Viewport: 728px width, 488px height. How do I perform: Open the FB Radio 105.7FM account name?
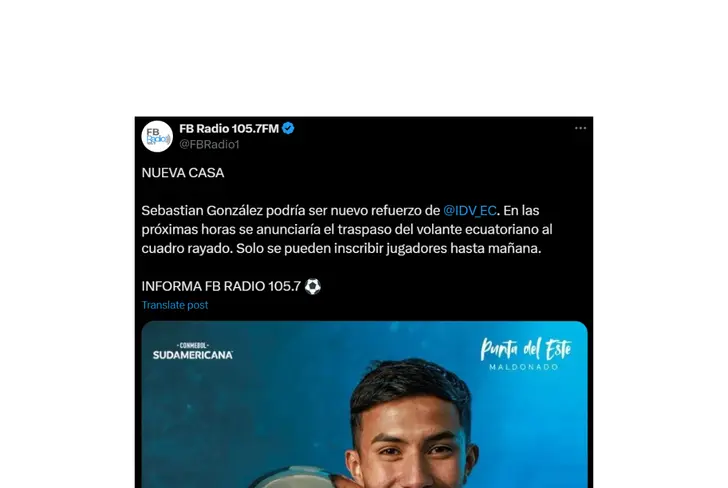(228, 128)
